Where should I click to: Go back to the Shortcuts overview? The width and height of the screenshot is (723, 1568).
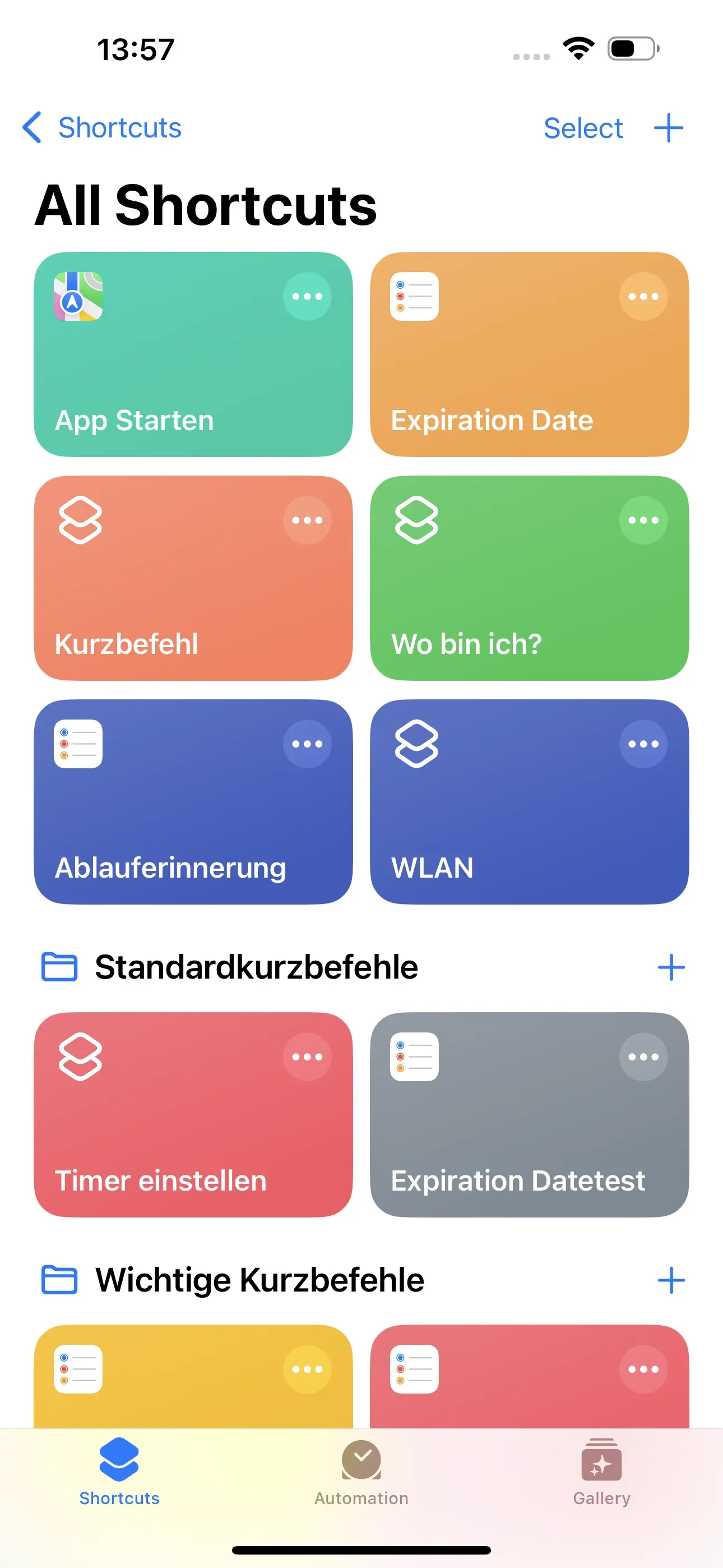click(x=101, y=127)
